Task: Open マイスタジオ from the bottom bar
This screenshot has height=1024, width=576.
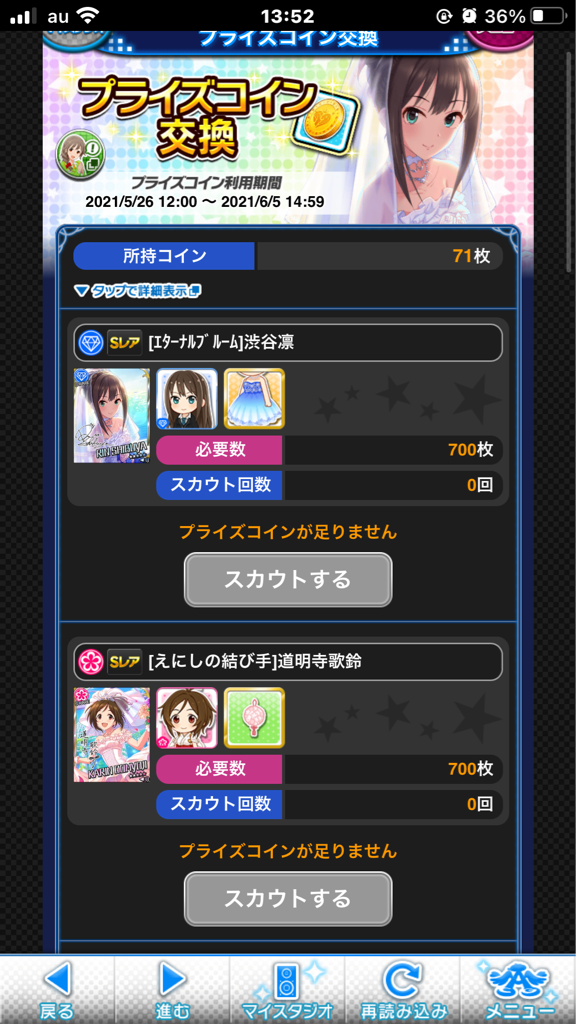Action: click(287, 989)
